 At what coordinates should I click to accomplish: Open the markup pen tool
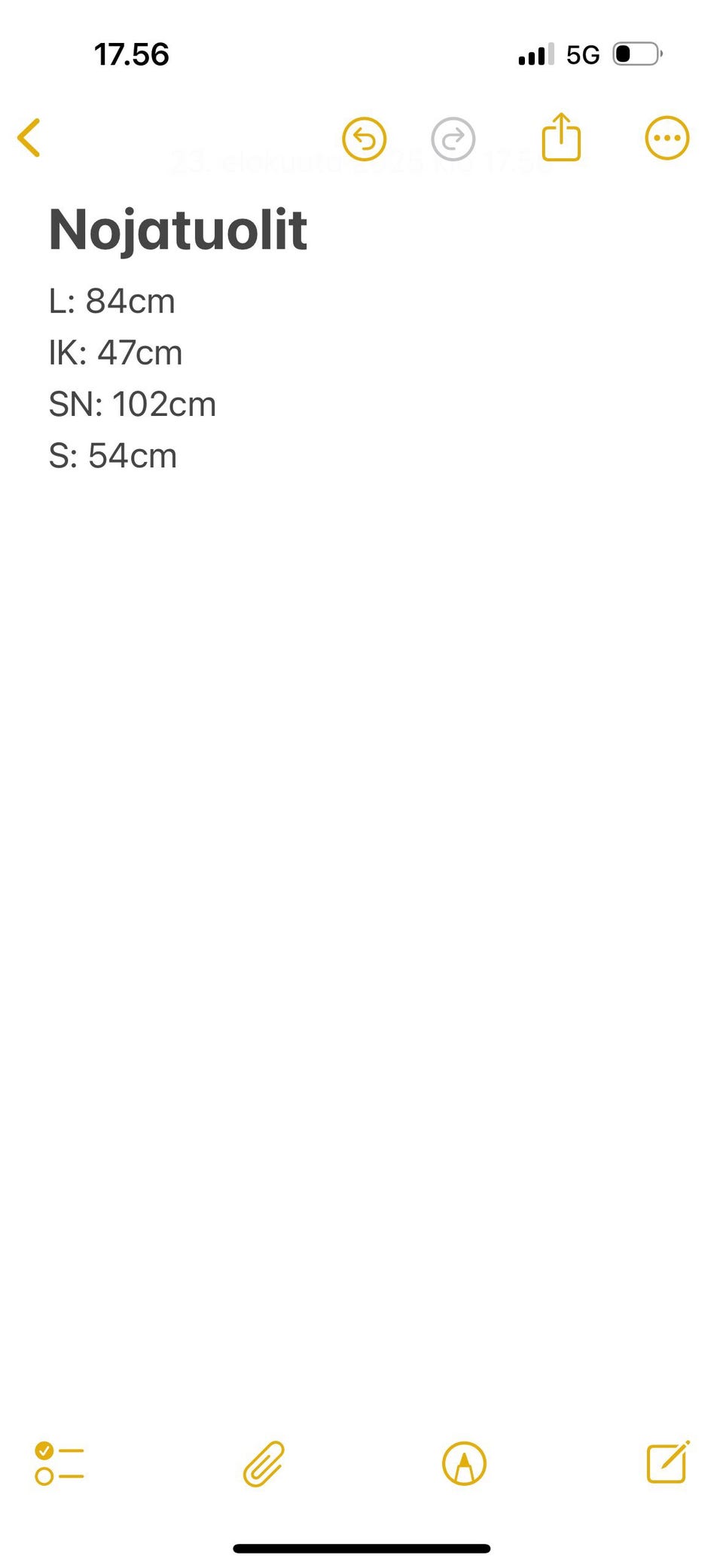pyautogui.click(x=464, y=1463)
